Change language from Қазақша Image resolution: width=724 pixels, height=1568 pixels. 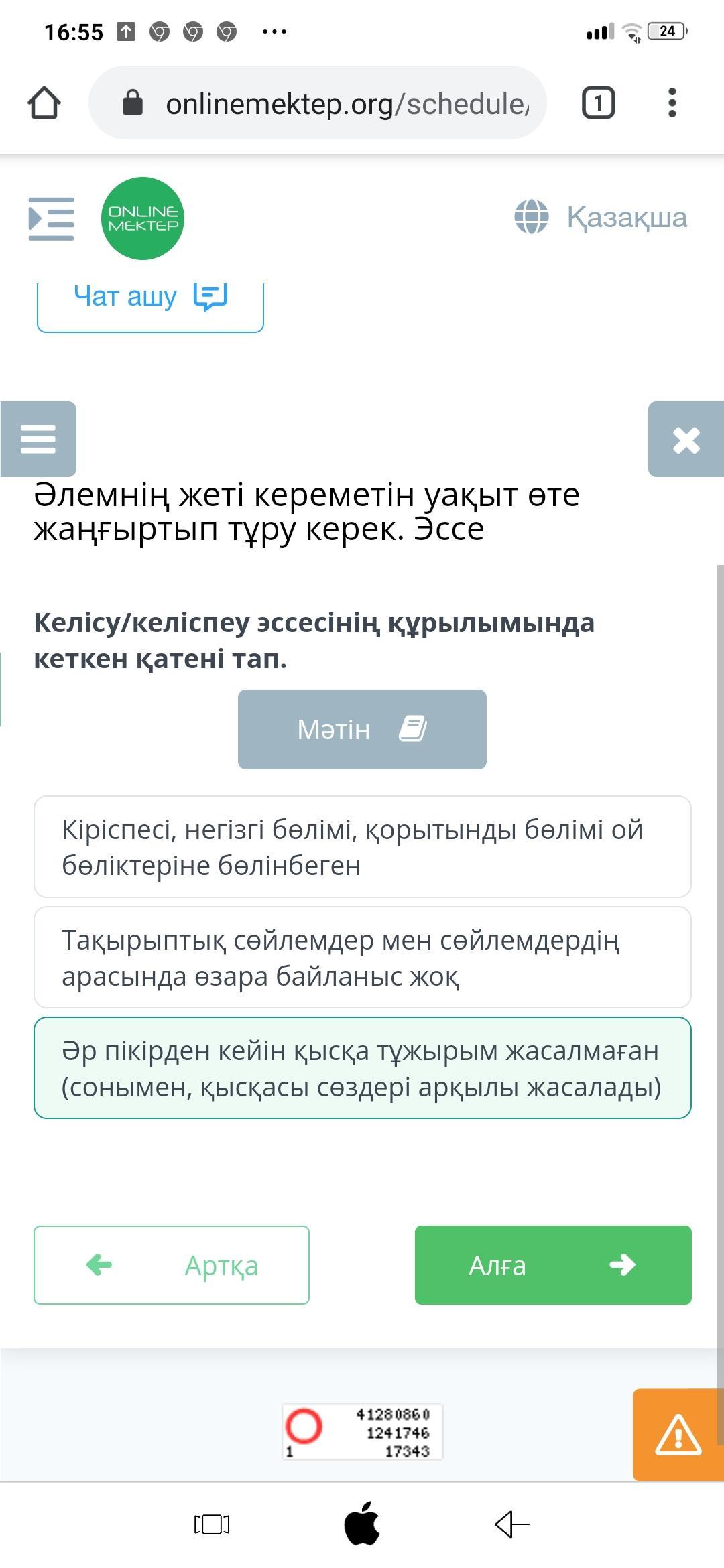tap(601, 217)
